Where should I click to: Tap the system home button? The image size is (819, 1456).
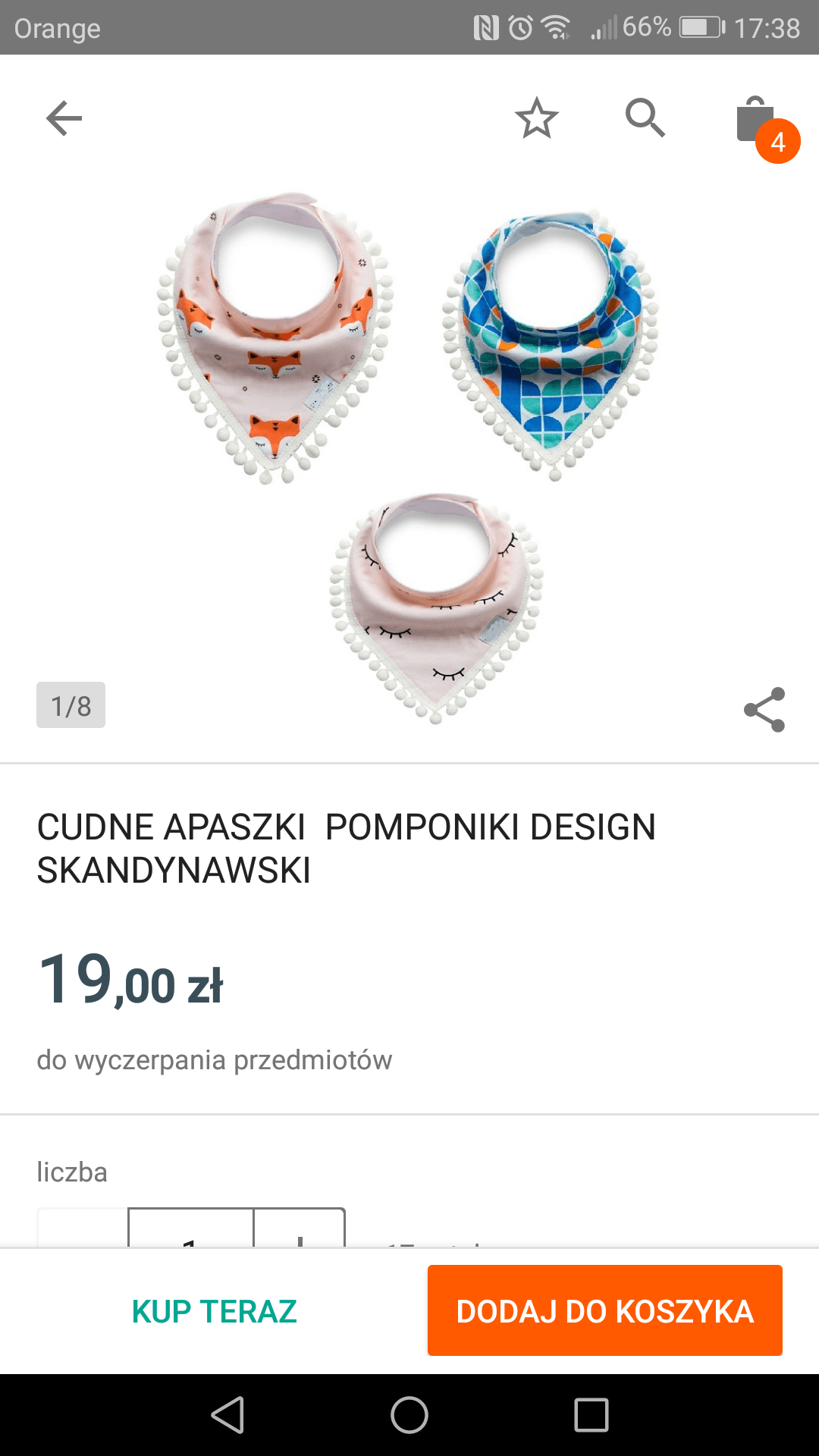(x=409, y=1415)
